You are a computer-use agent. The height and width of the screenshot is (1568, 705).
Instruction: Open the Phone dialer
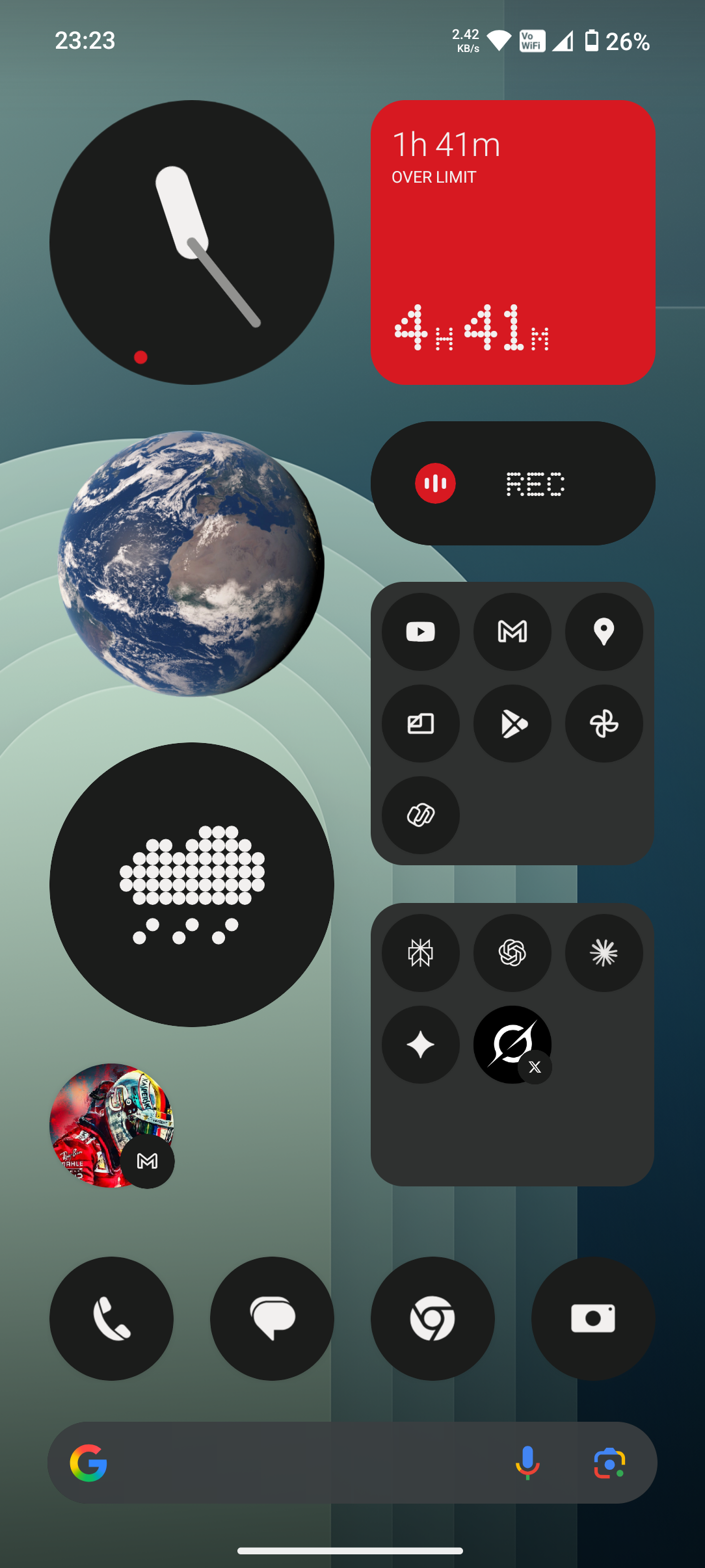point(111,1318)
